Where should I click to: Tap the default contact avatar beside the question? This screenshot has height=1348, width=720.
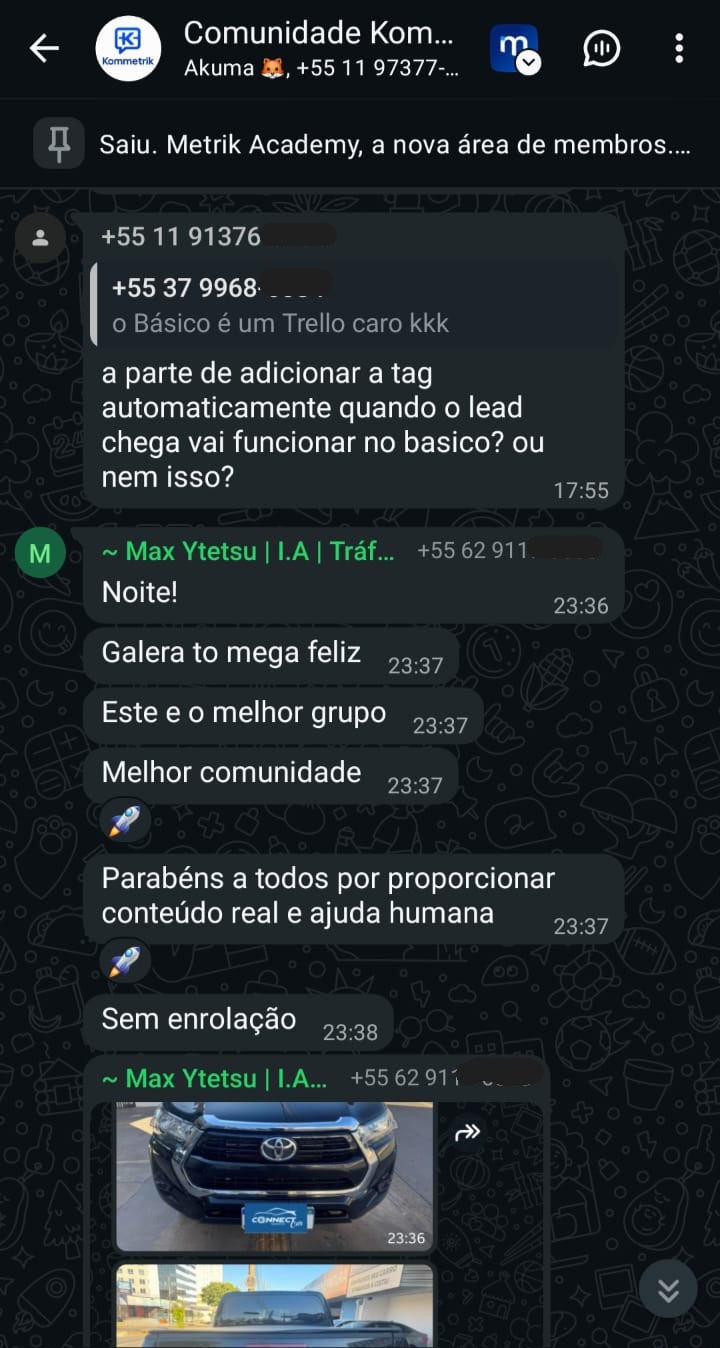tap(40, 238)
